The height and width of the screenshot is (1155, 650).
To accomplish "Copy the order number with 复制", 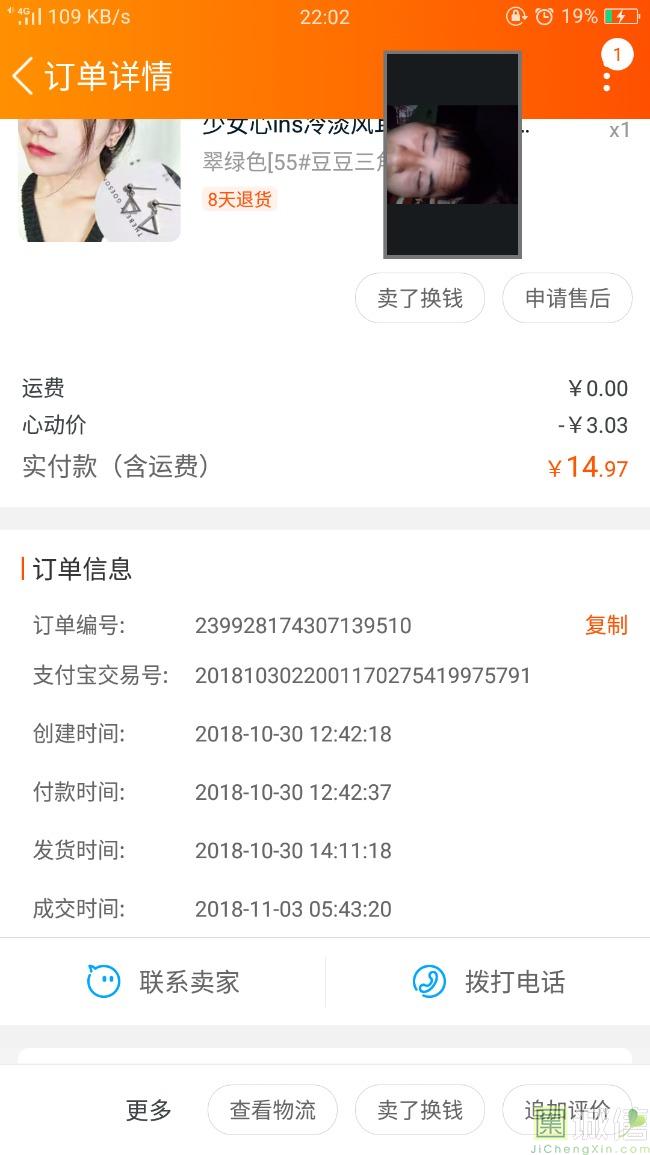I will 606,625.
